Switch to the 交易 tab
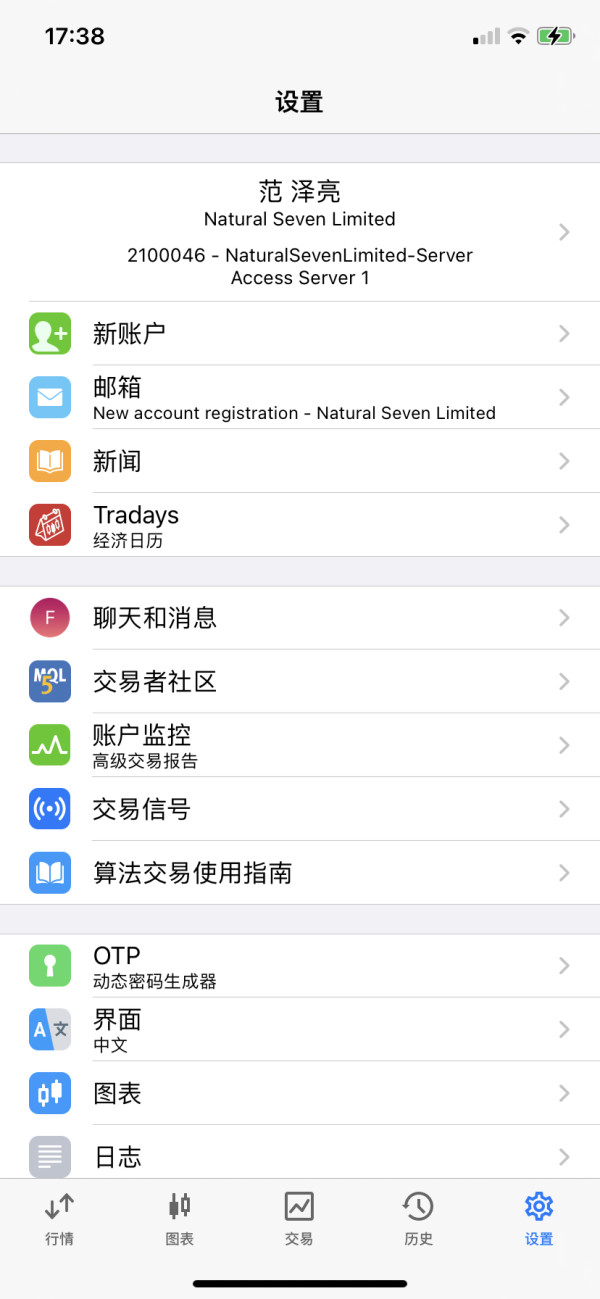The width and height of the screenshot is (600, 1299). tap(299, 1218)
